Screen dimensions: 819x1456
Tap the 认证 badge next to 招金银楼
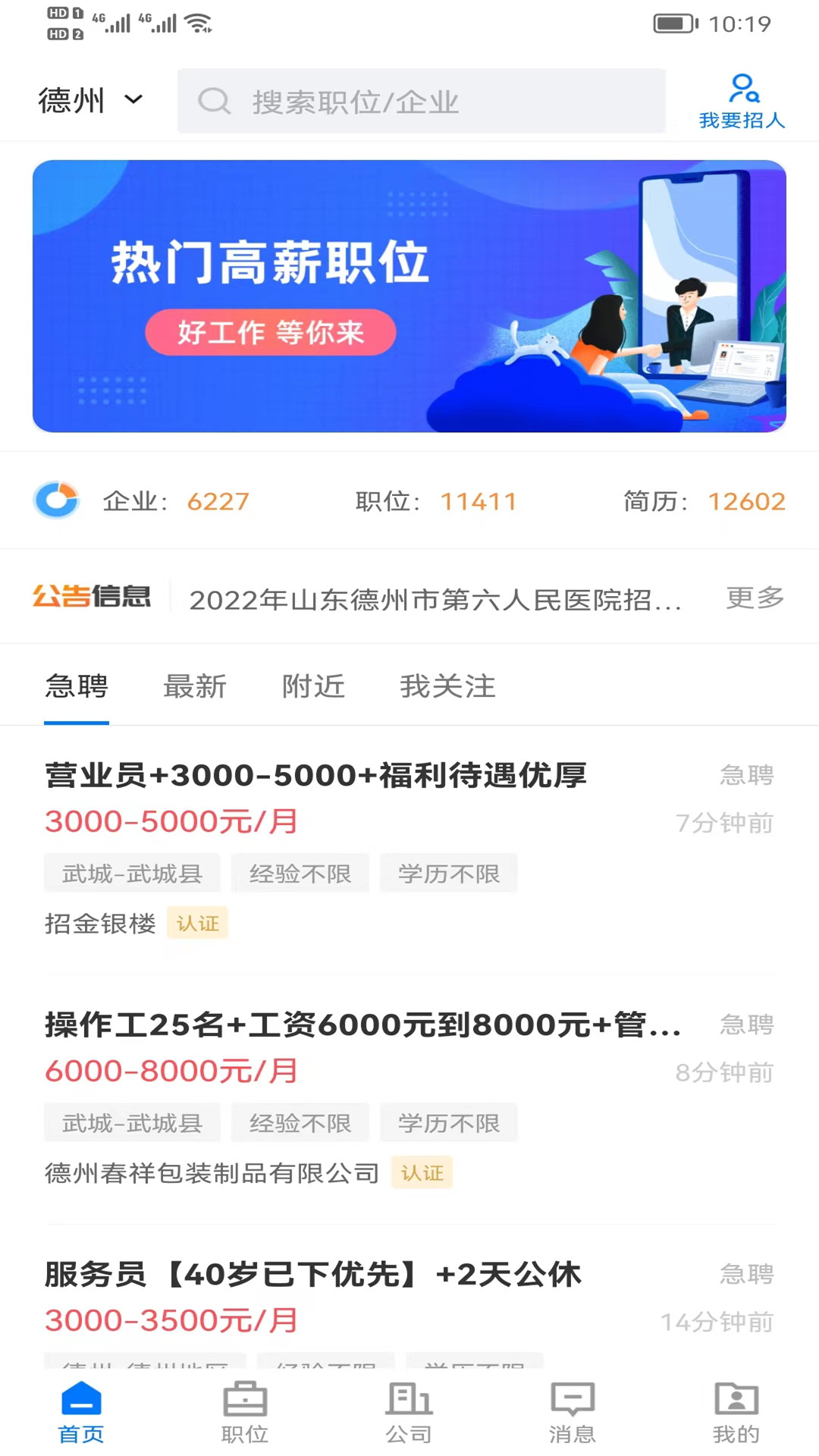pyautogui.click(x=197, y=923)
